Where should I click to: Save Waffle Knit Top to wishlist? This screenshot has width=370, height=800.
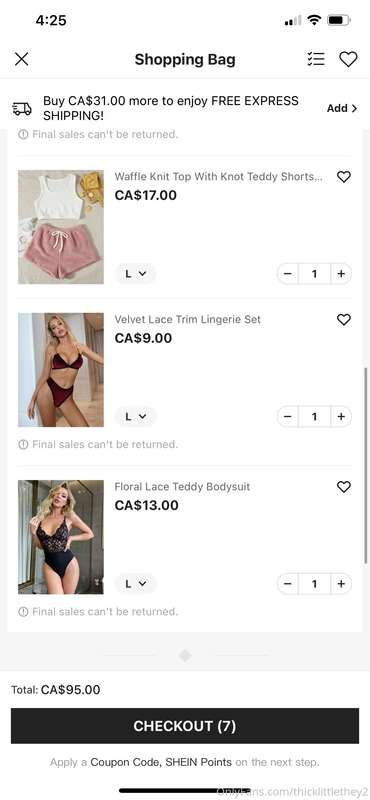point(344,177)
